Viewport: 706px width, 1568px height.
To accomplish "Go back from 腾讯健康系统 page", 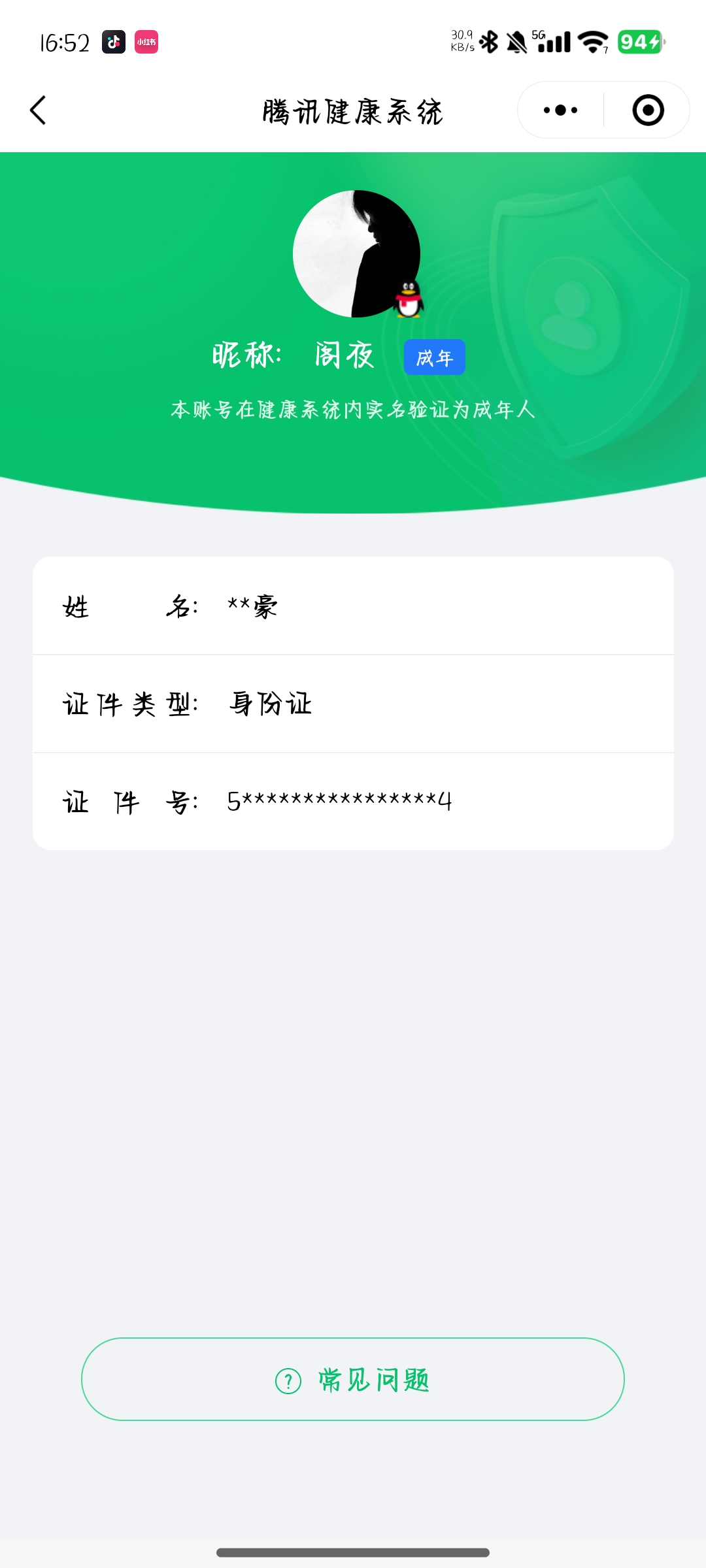I will tap(38, 110).
